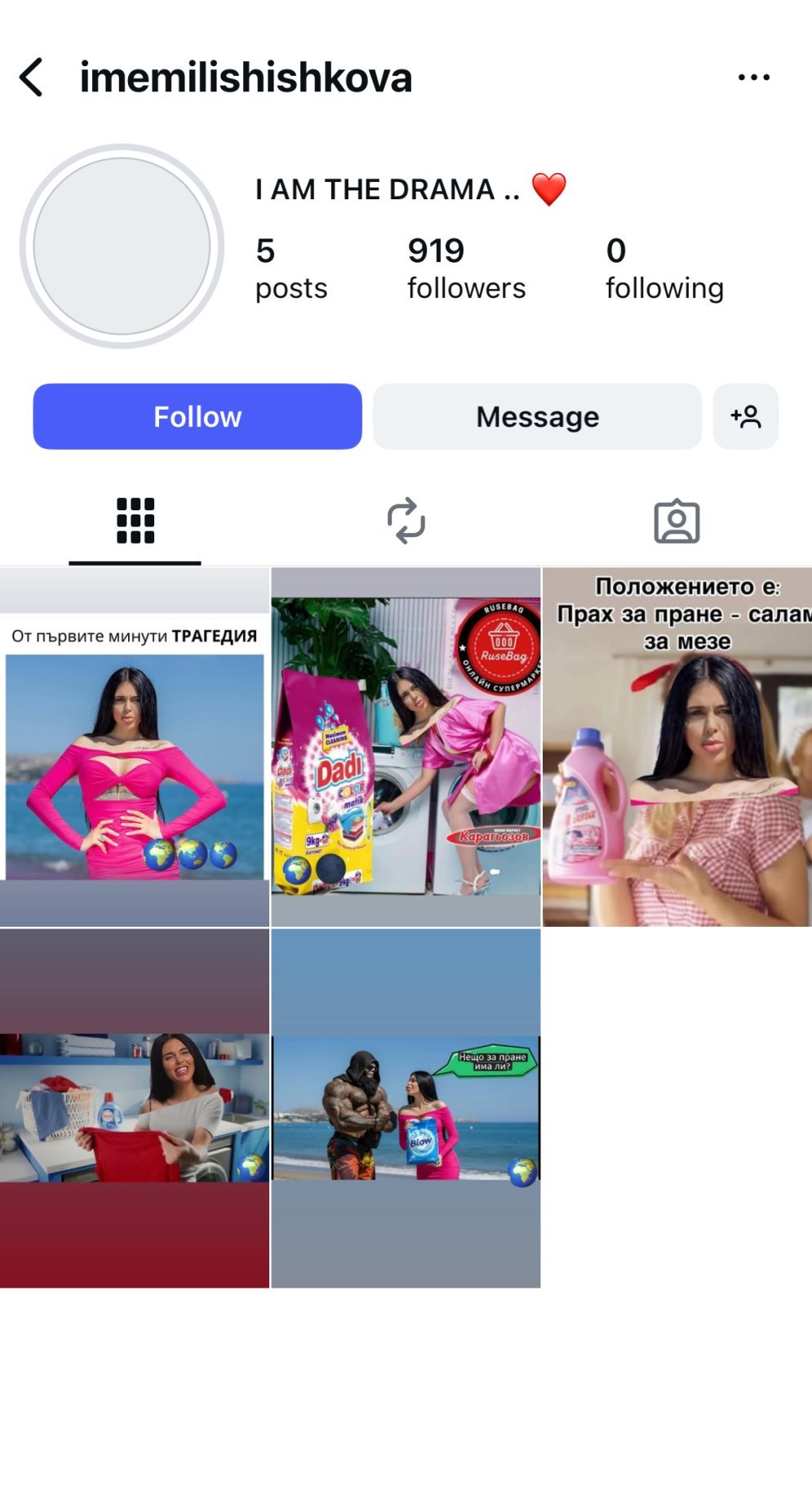
Task: Open the post starting with Положението е
Action: (677, 747)
